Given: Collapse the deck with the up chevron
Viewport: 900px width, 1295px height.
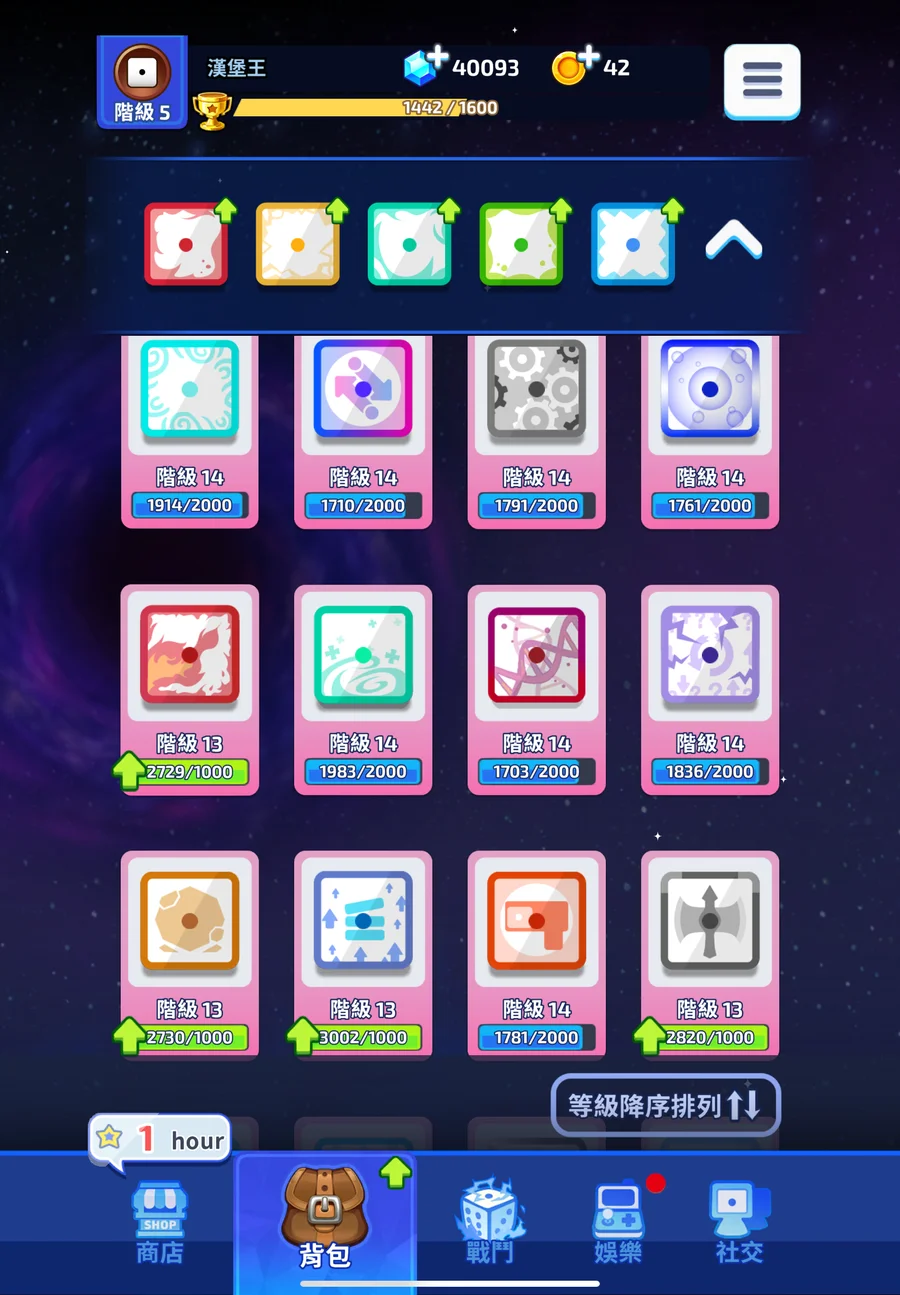Looking at the screenshot, I should 733,241.
